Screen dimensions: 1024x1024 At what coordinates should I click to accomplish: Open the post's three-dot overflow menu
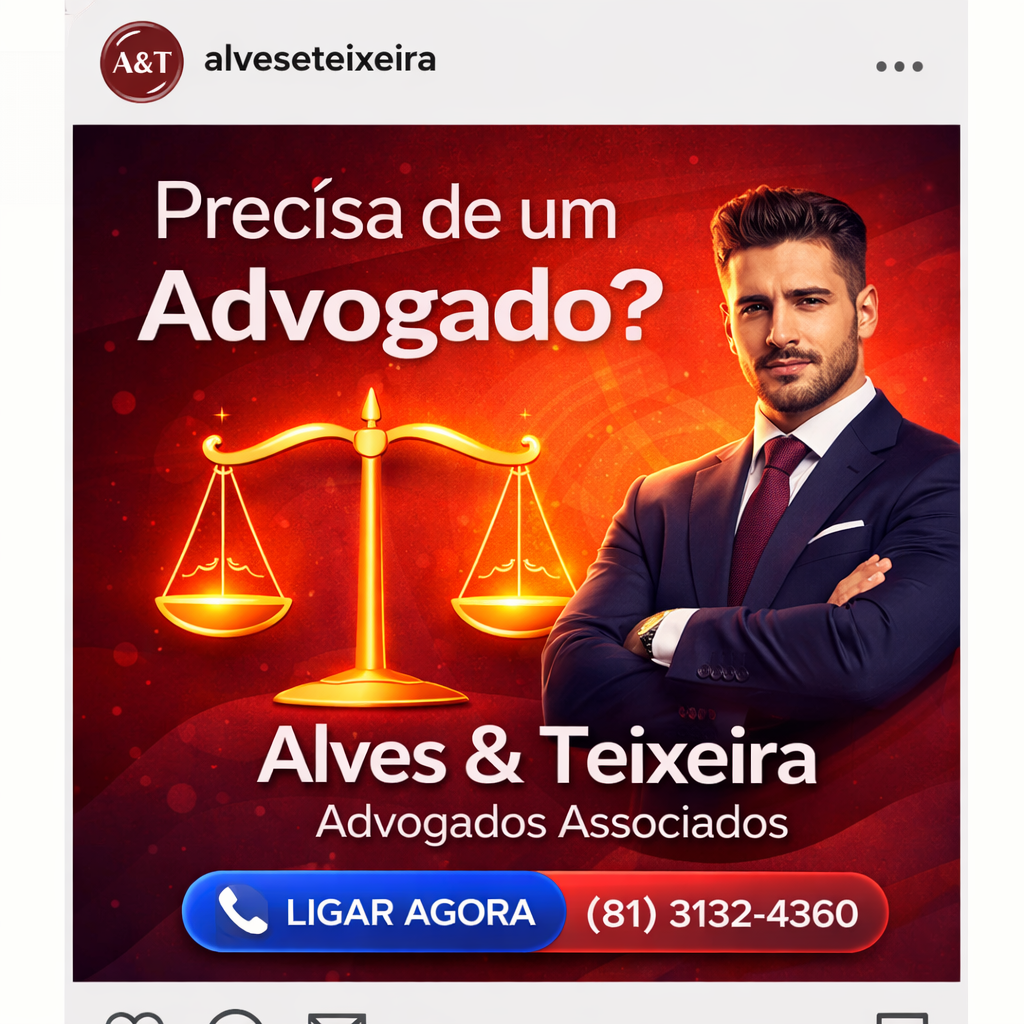tap(899, 67)
